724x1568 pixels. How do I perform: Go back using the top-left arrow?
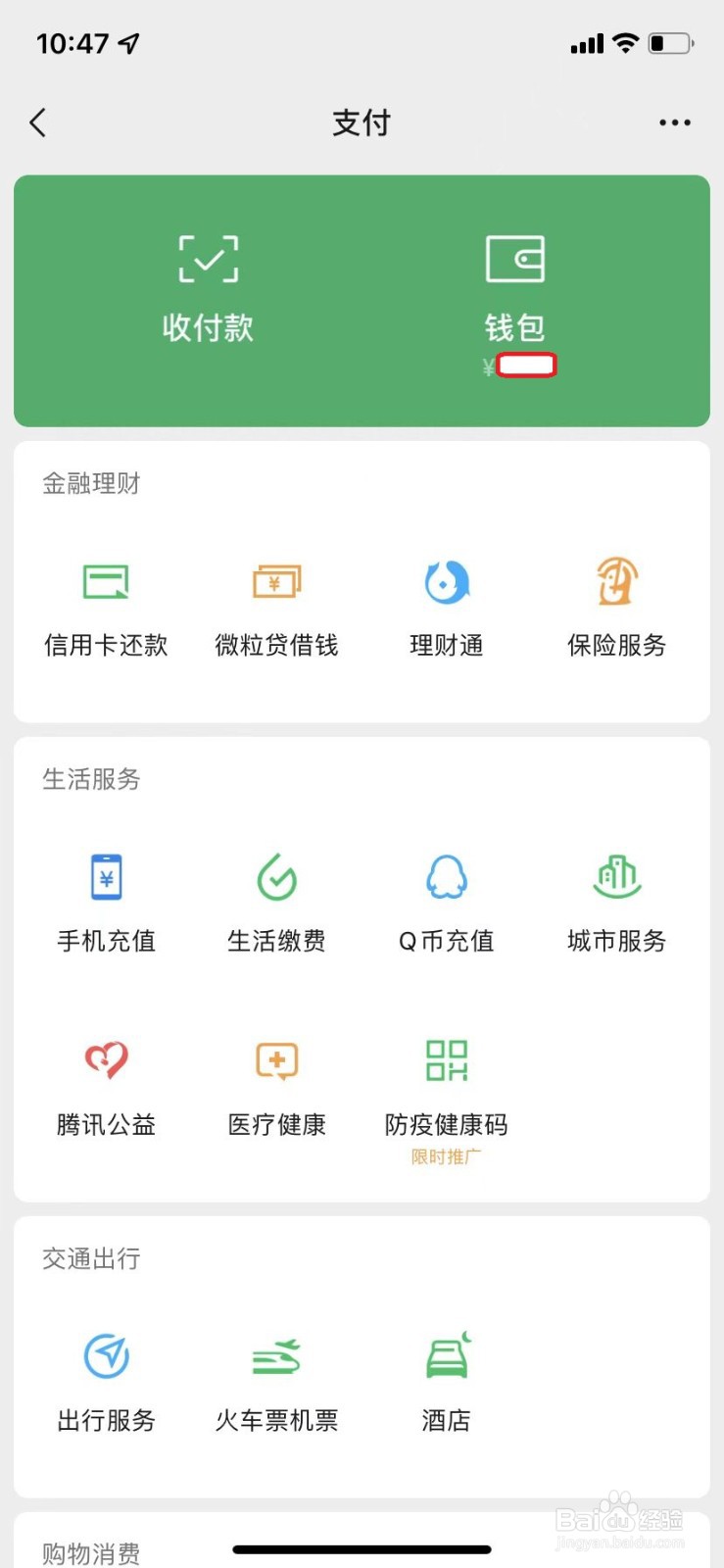[38, 122]
